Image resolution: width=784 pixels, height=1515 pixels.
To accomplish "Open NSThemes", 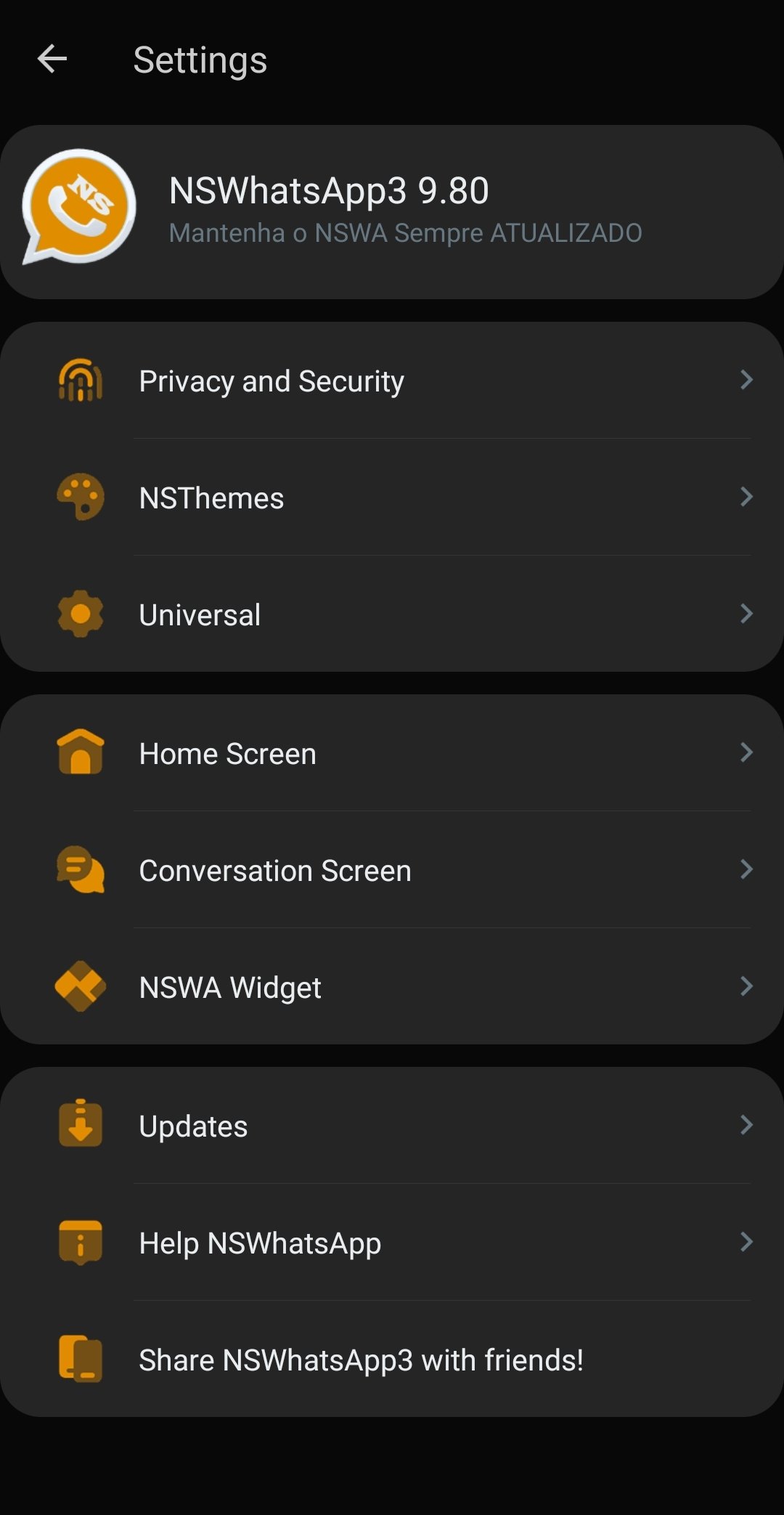I will click(x=392, y=497).
